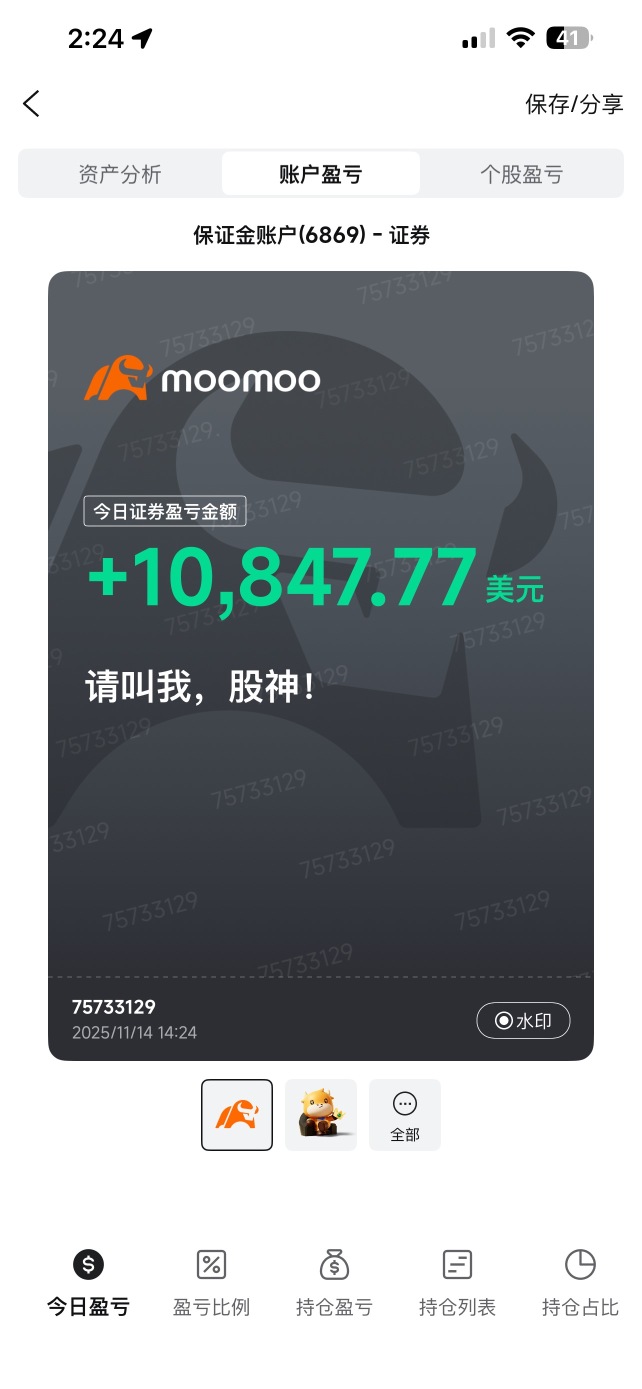This screenshot has width=642, height=1389.
Task: View the 持仓占比 chart
Action: [x=580, y=1283]
